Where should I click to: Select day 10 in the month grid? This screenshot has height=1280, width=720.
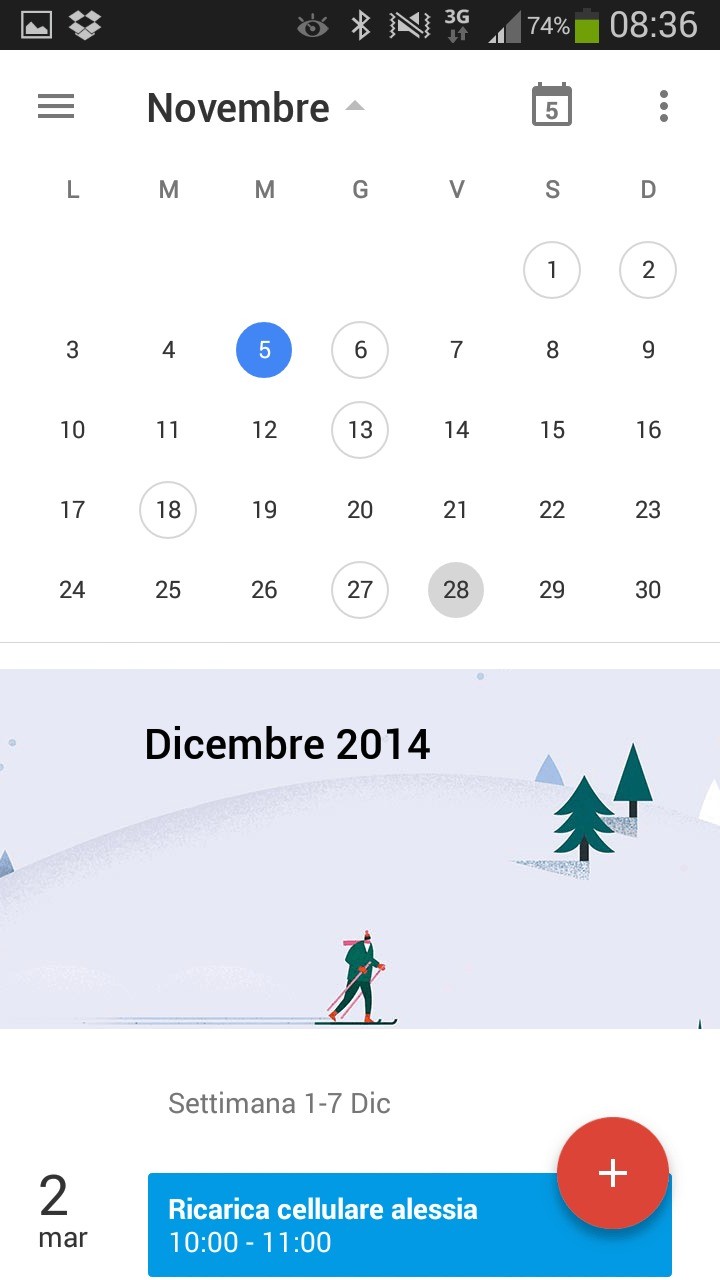(72, 430)
